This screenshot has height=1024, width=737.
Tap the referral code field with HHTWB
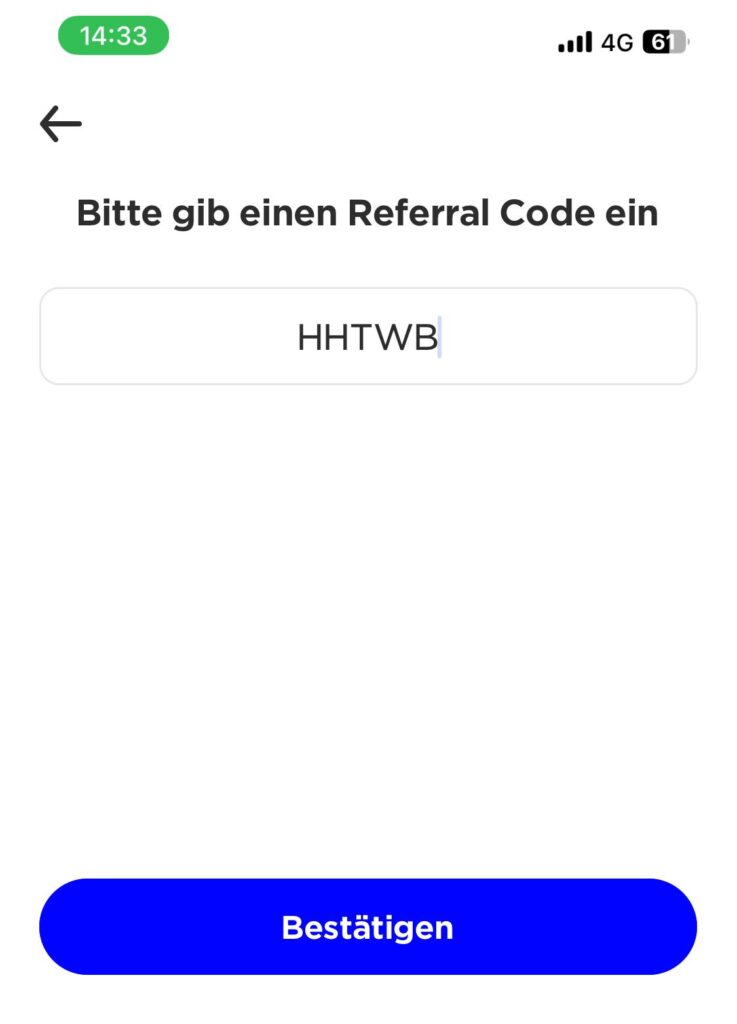[368, 337]
